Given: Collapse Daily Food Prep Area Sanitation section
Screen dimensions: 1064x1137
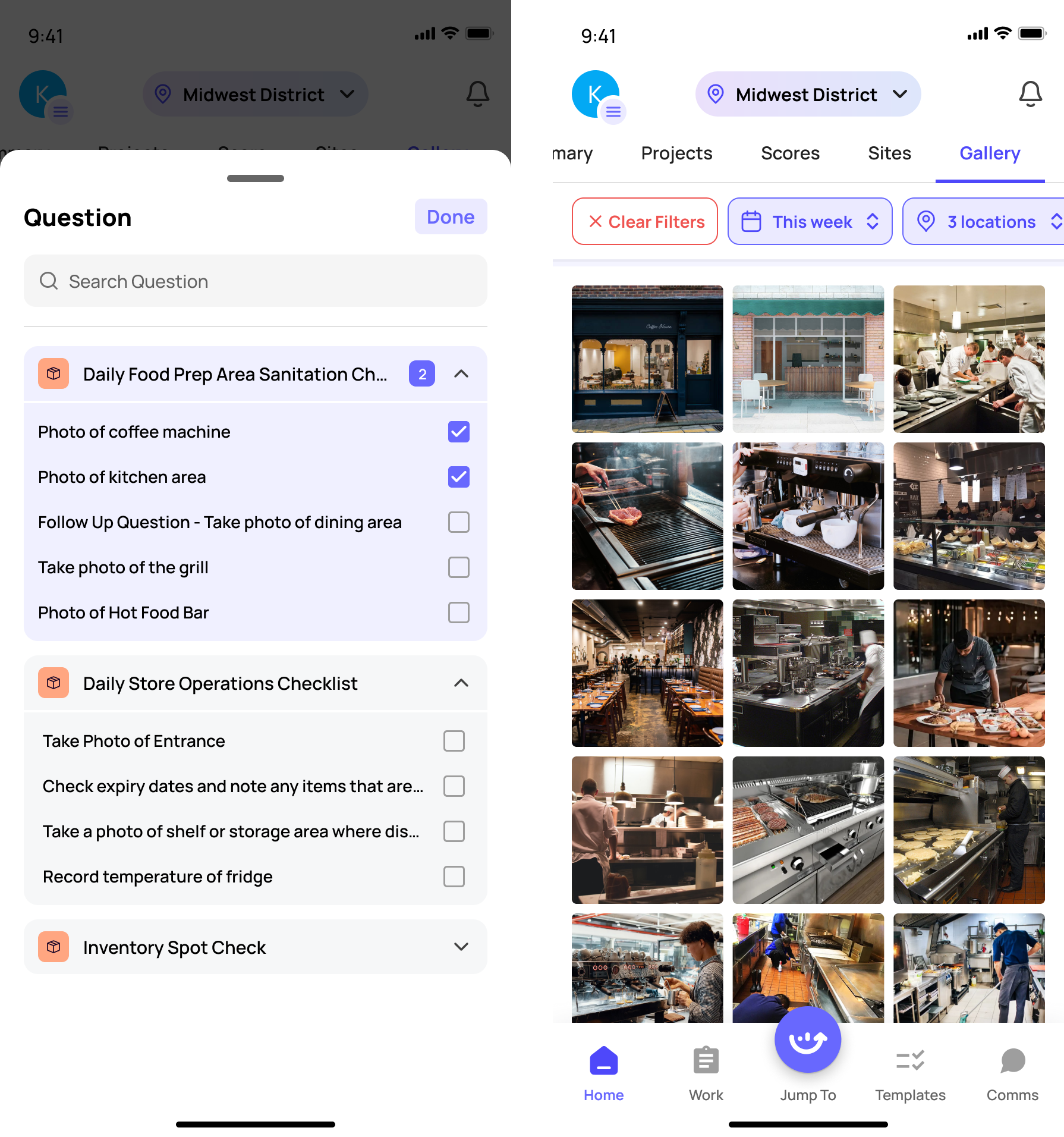Looking at the screenshot, I should click(461, 374).
